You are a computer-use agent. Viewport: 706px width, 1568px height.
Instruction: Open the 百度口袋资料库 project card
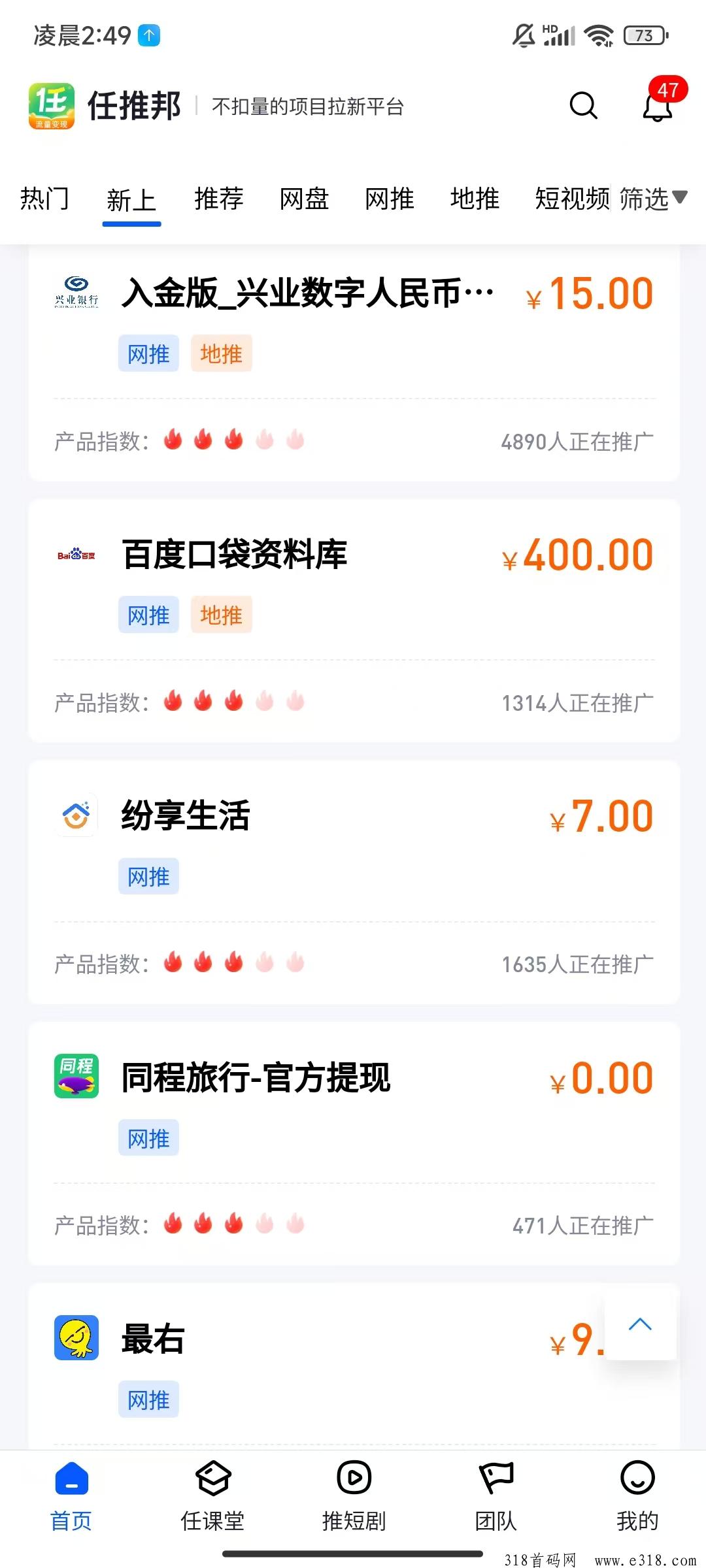(x=354, y=621)
